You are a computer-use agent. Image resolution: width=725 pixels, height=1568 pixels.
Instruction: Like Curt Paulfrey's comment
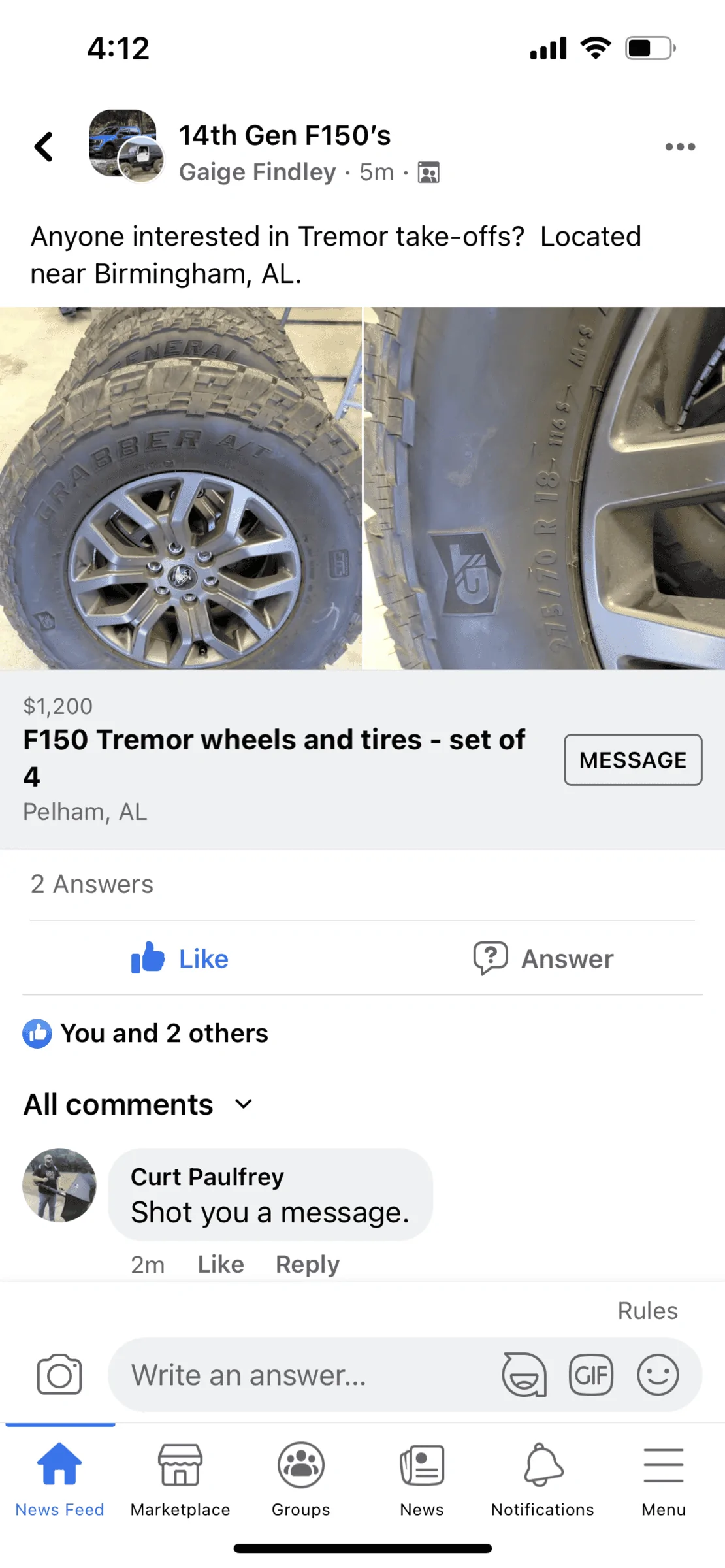pos(221,1264)
